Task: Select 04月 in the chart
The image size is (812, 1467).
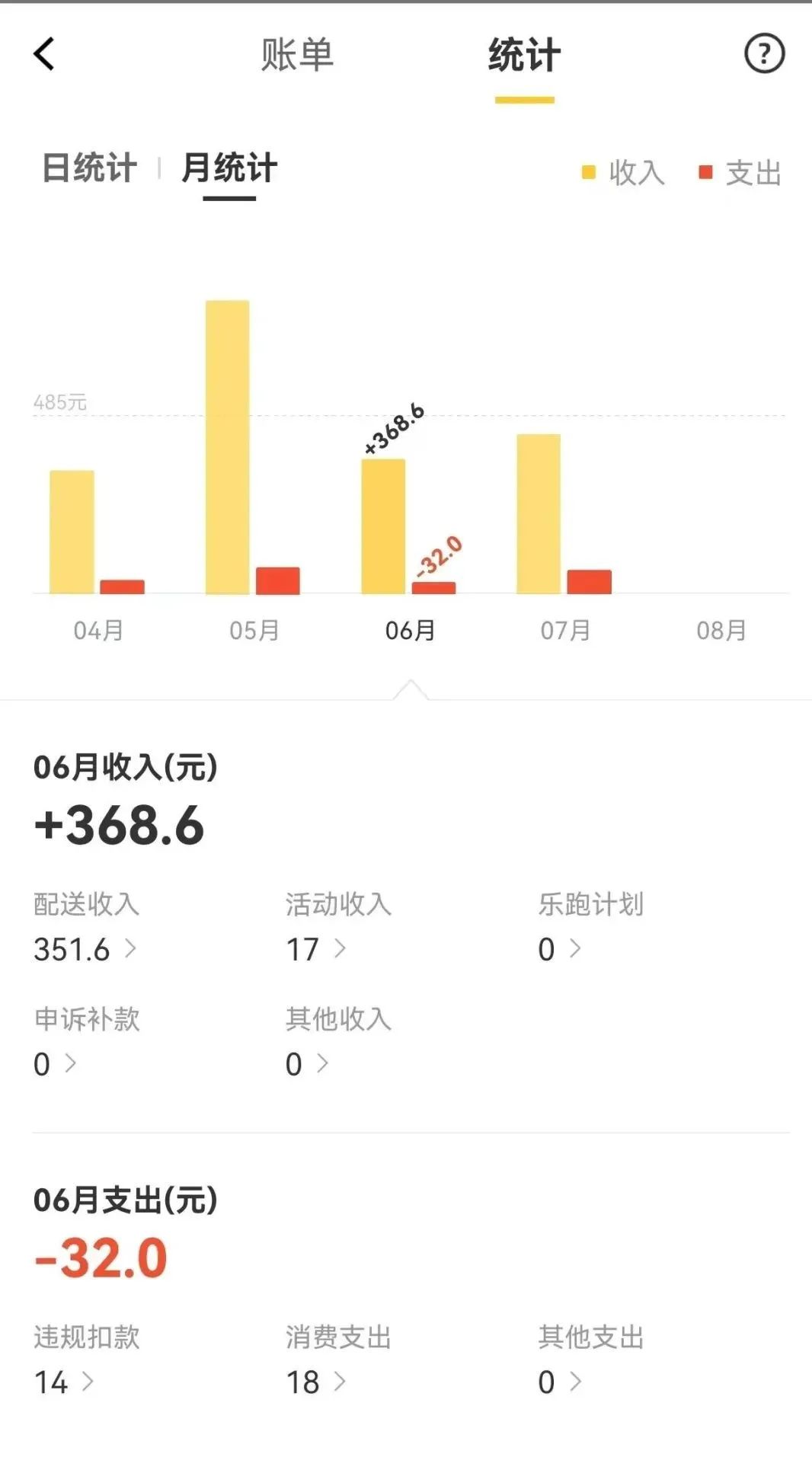Action: [98, 630]
